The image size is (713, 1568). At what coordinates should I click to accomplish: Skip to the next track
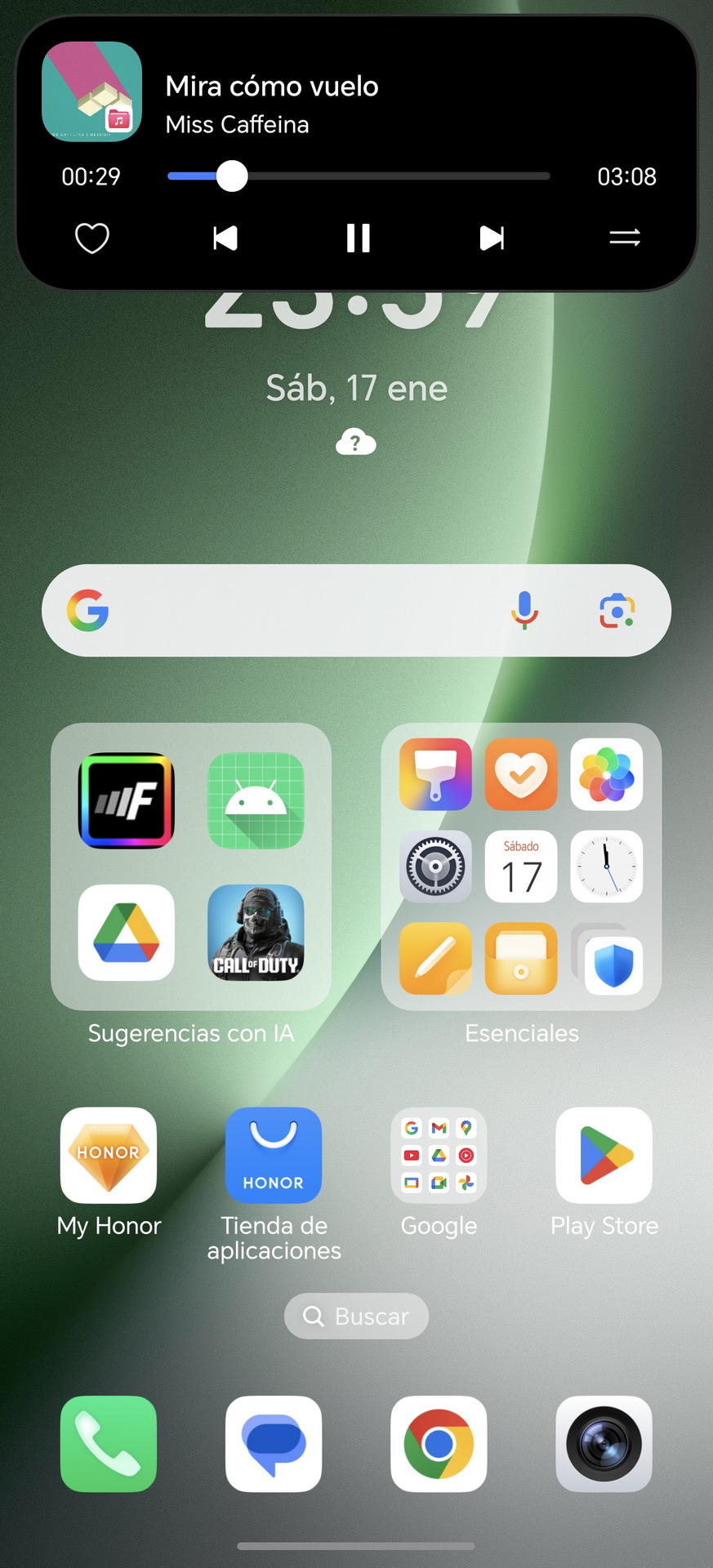(491, 238)
